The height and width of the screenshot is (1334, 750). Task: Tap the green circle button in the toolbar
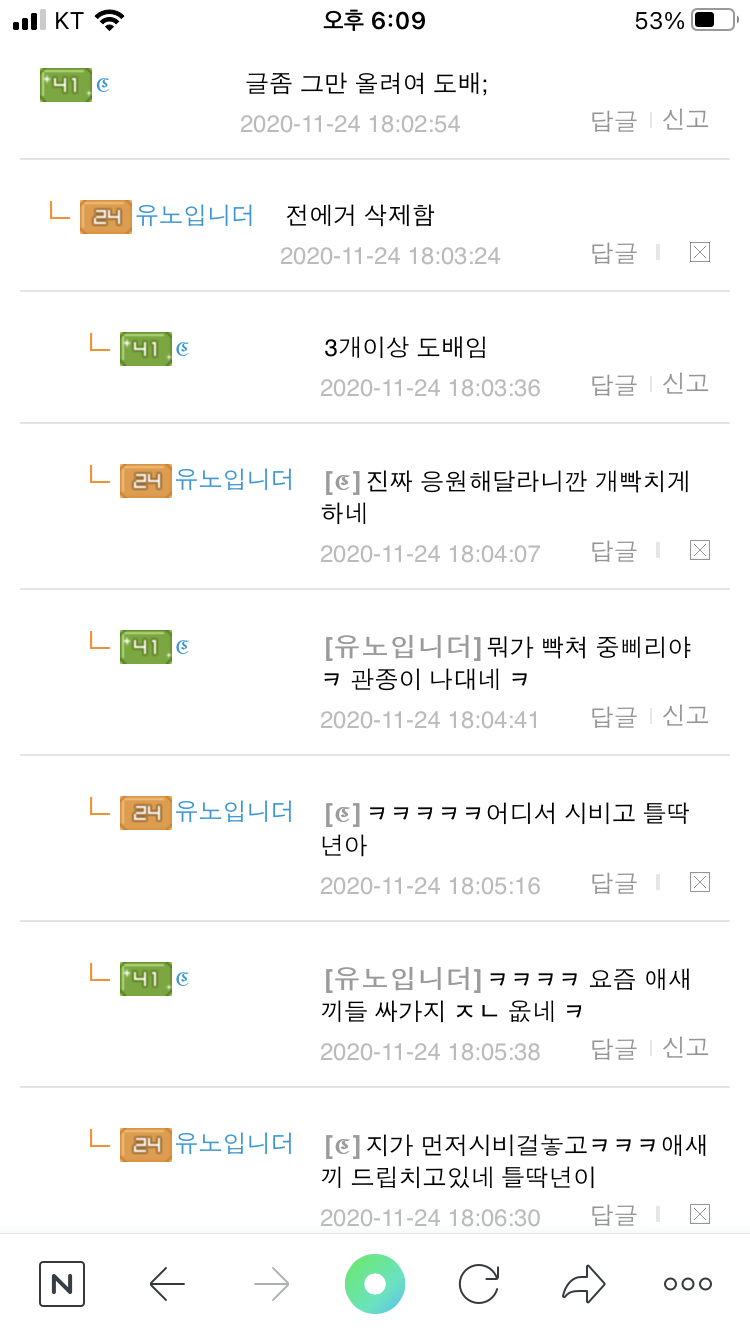(375, 1284)
